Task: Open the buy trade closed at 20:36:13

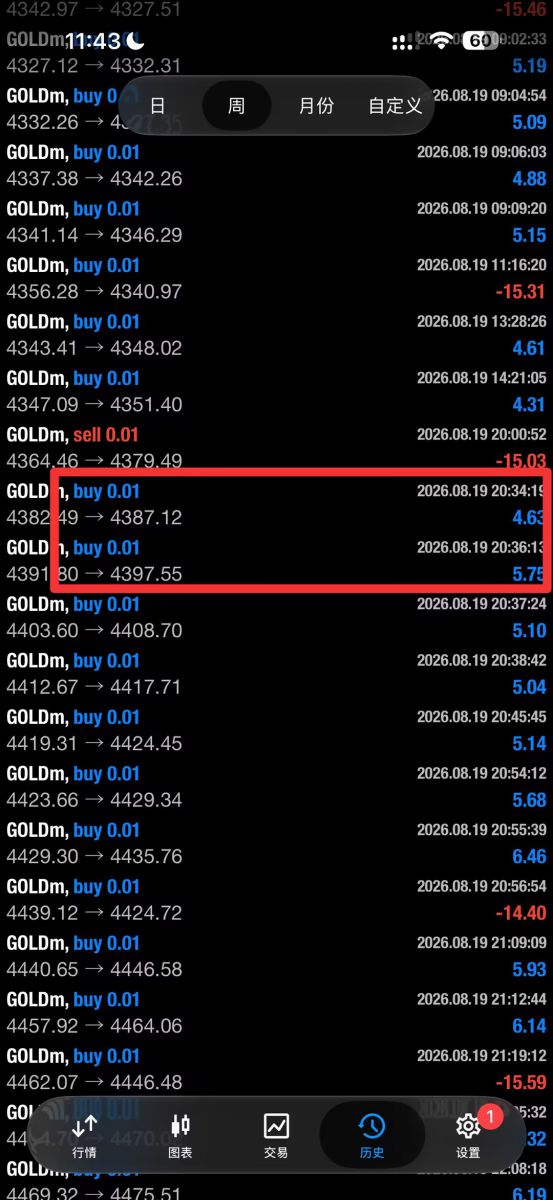Action: coord(276,561)
